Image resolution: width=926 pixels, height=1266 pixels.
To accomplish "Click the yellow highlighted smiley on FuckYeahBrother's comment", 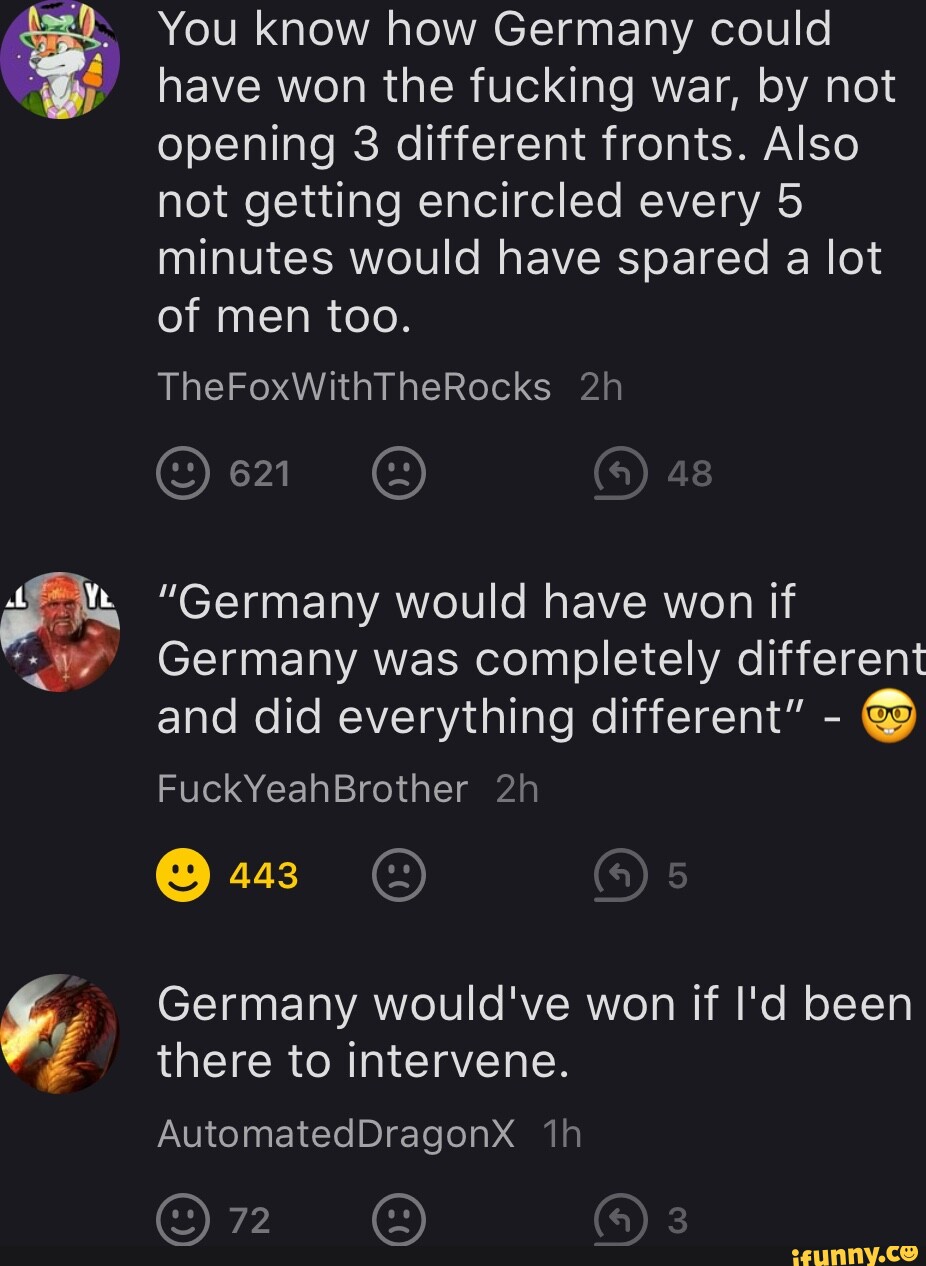I will [x=184, y=875].
